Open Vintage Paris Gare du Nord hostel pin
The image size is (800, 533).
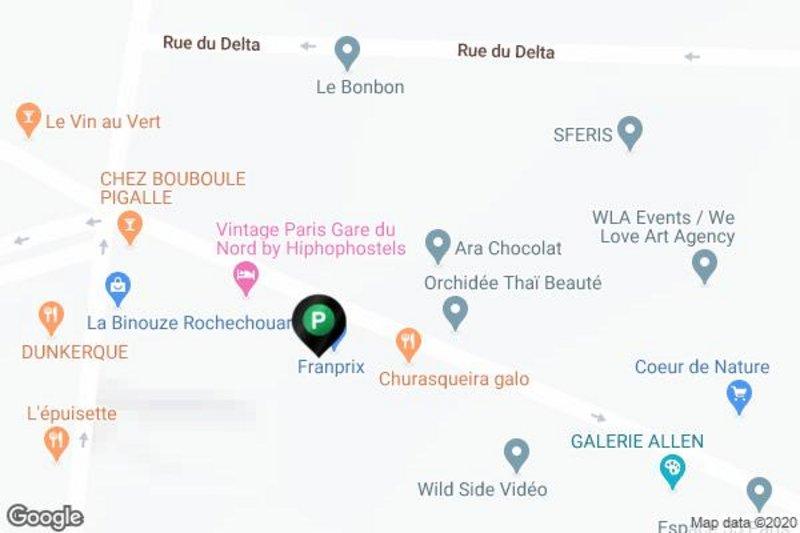click(x=245, y=275)
